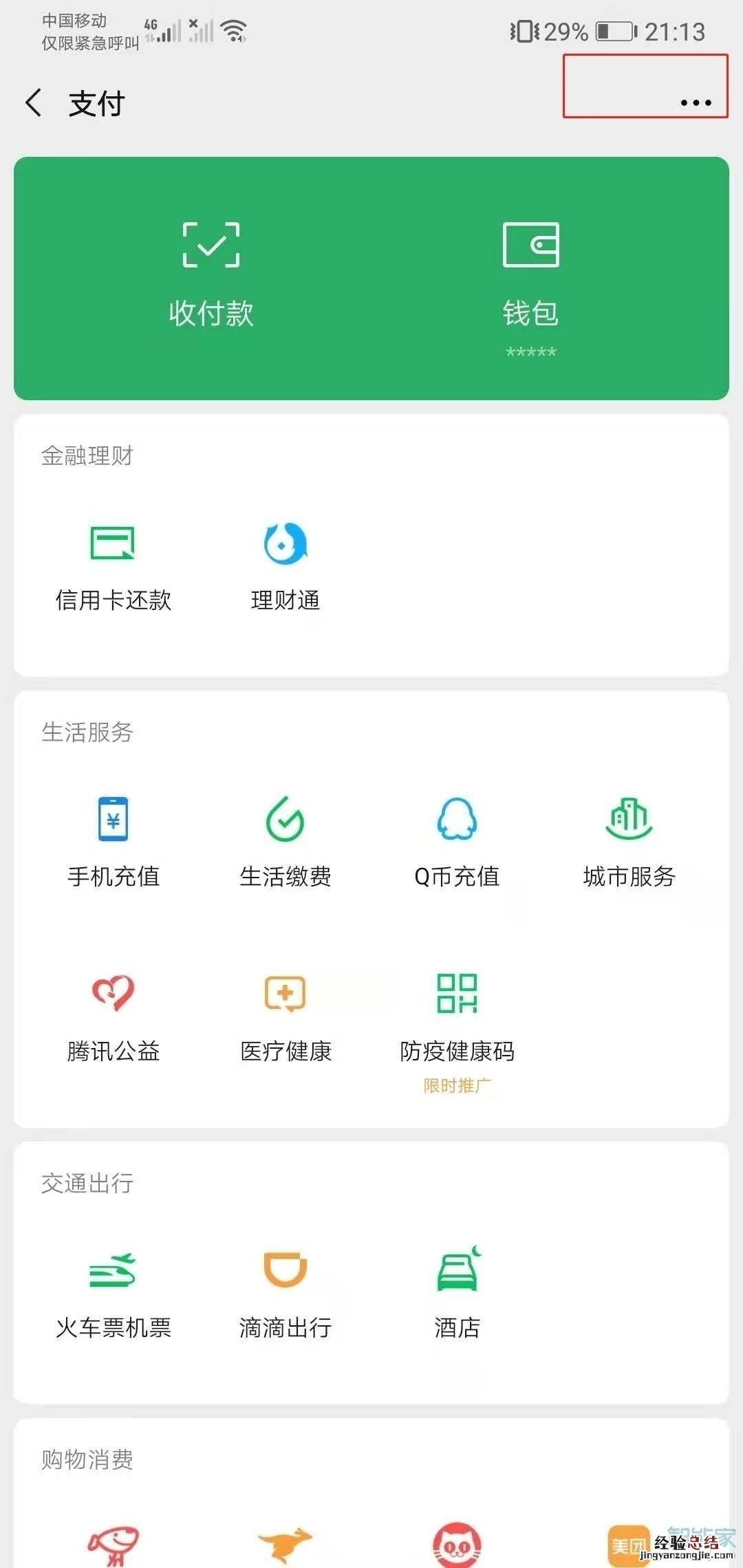Book tickets via 火车票机票
Viewport: 743px width, 1568px height.
(114, 1294)
